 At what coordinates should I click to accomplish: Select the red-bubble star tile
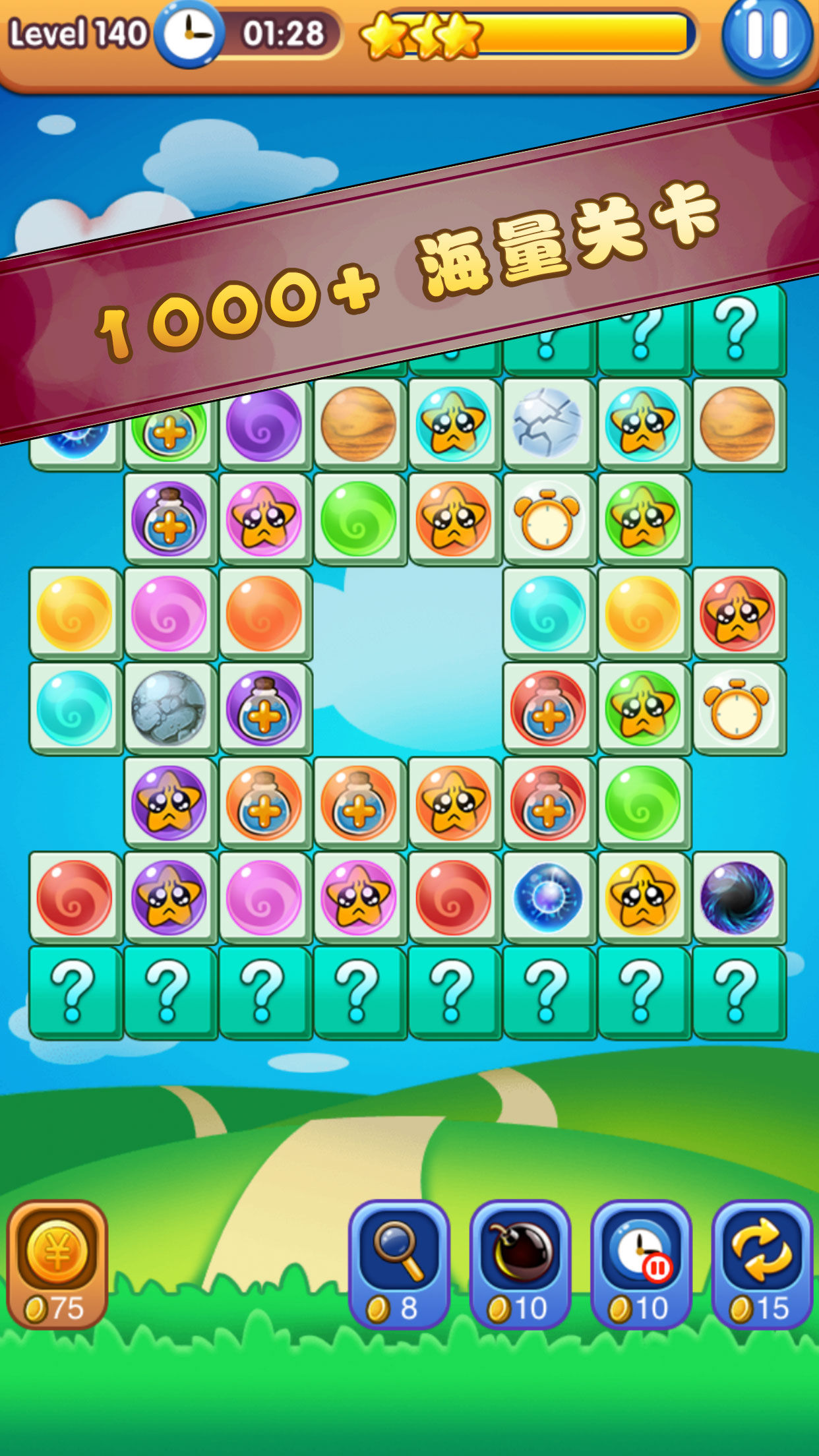tap(737, 613)
